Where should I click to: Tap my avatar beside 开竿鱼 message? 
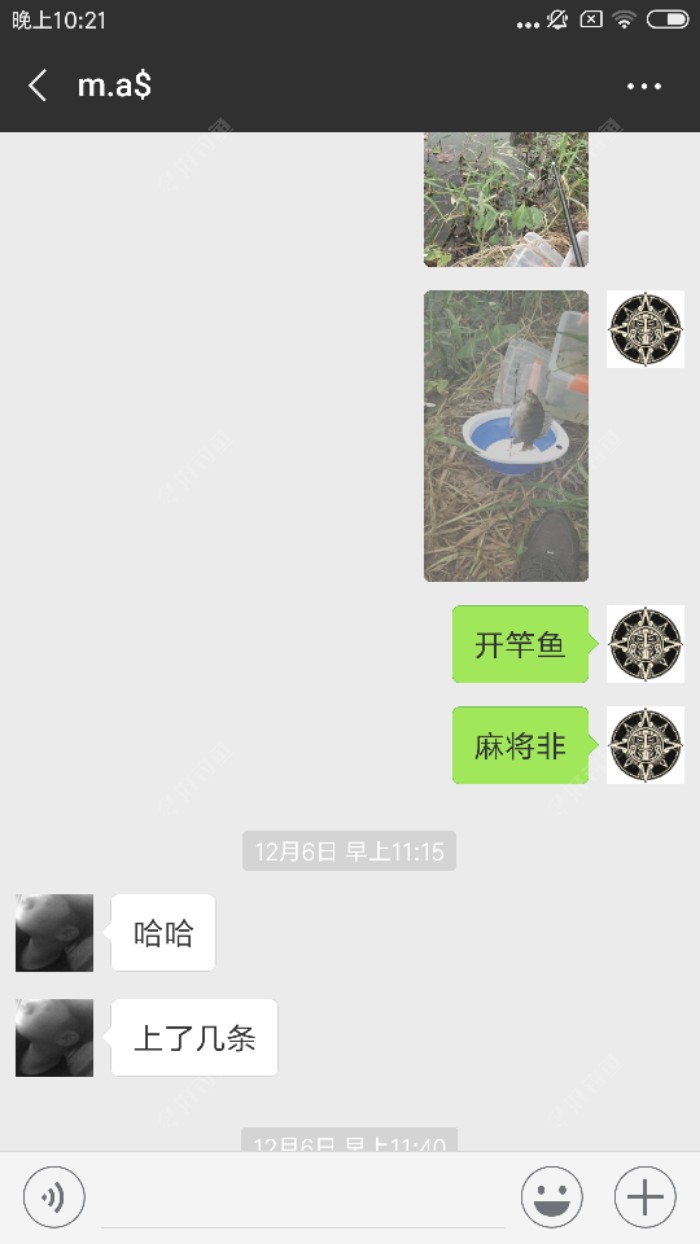click(645, 644)
